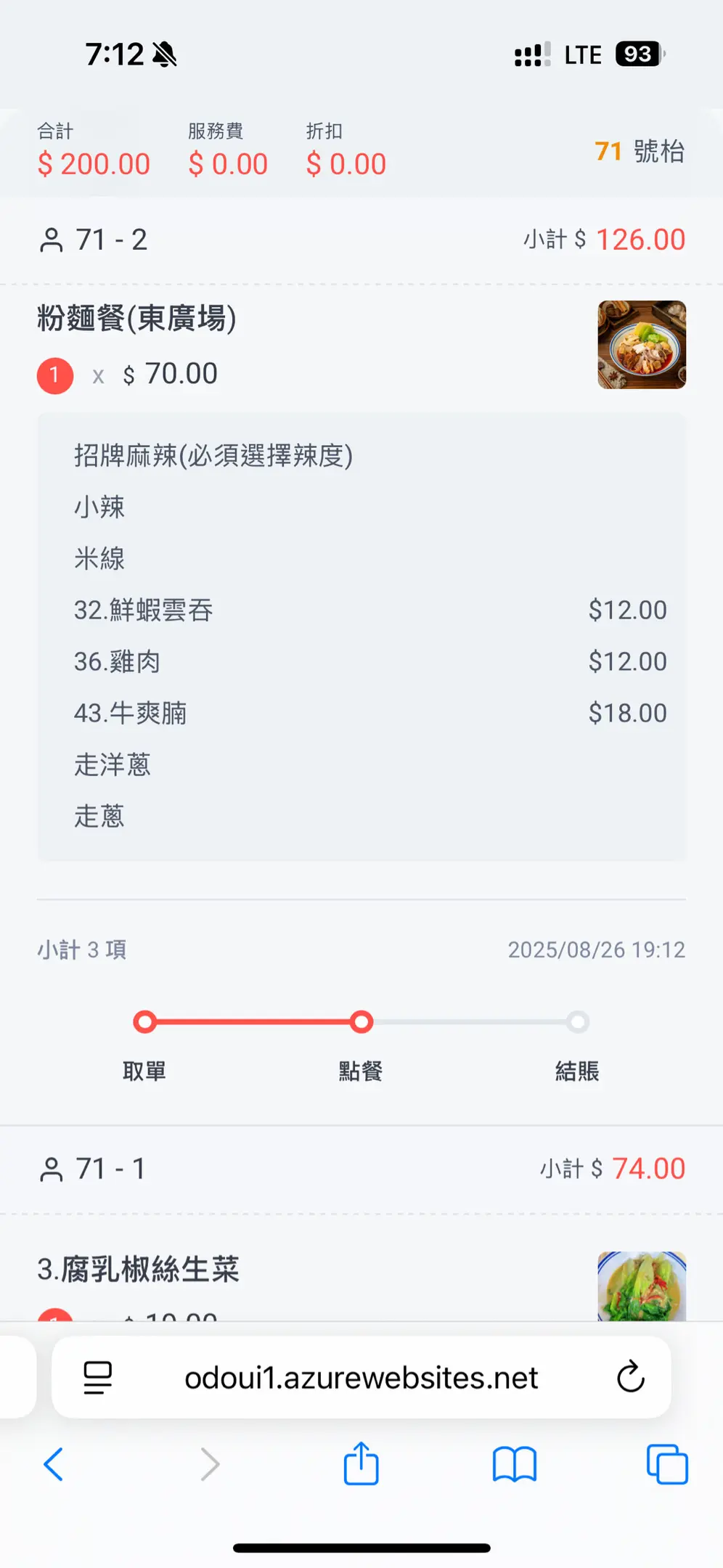Open the Safari share sheet

point(361,1464)
